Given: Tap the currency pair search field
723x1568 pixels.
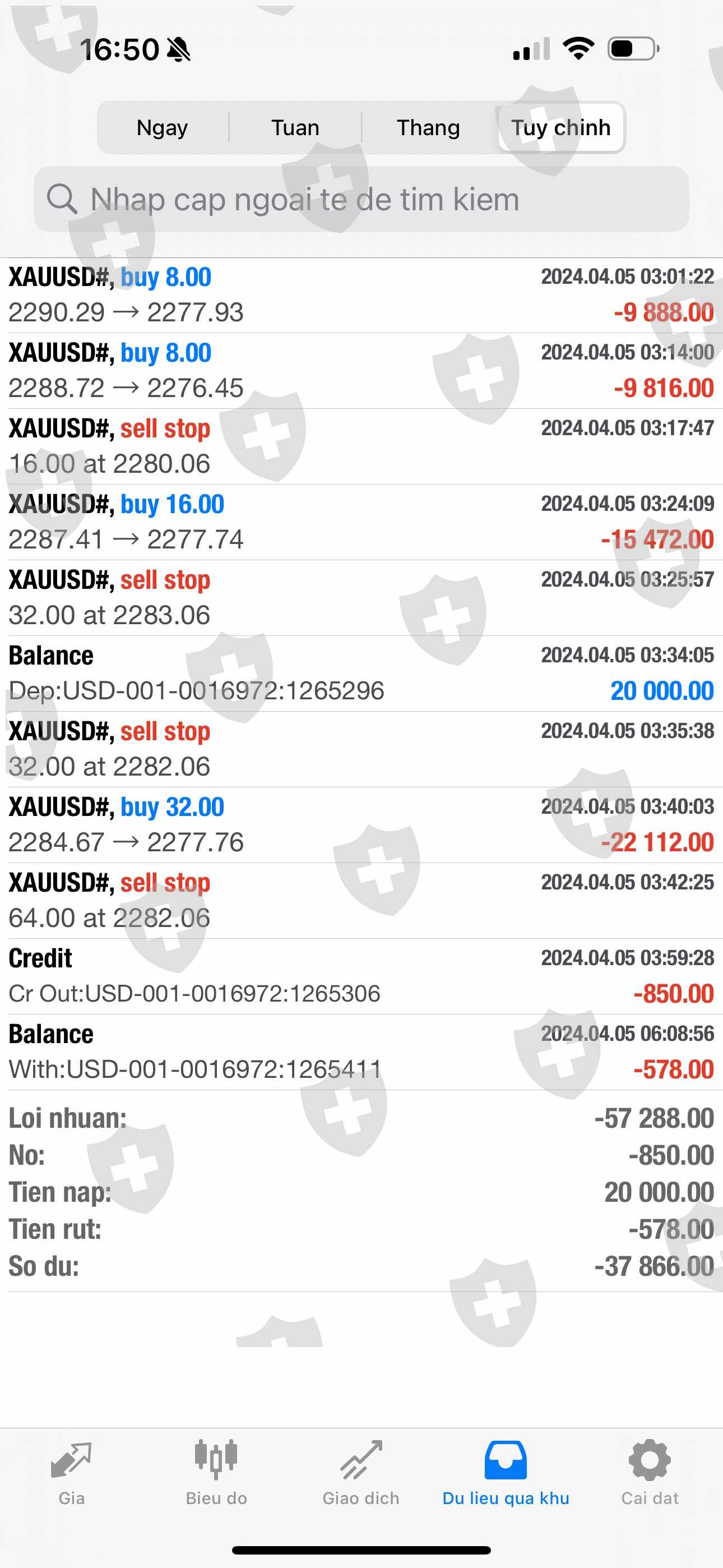Looking at the screenshot, I should pos(361,199).
